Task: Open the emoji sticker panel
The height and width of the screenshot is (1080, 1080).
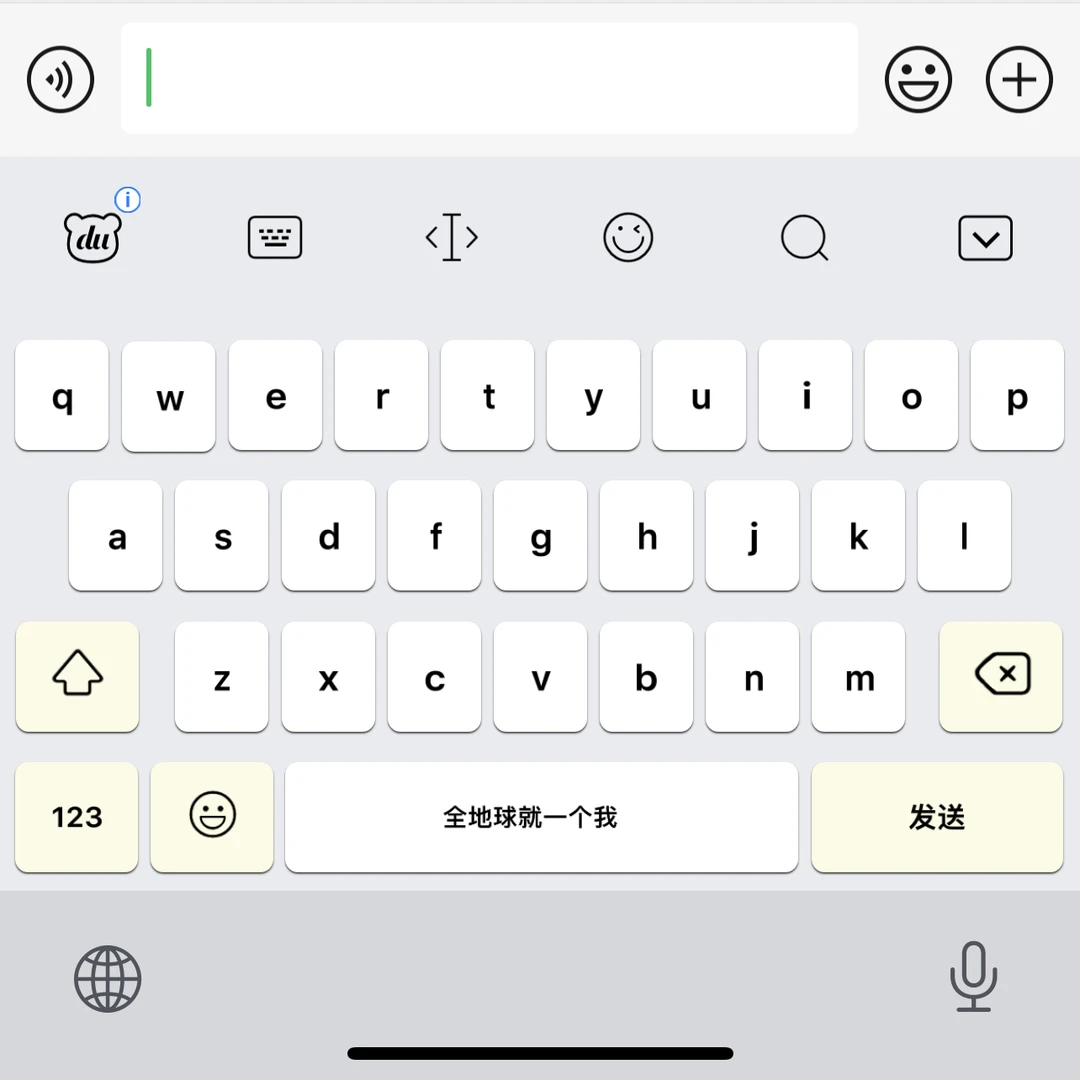Action: click(x=917, y=80)
